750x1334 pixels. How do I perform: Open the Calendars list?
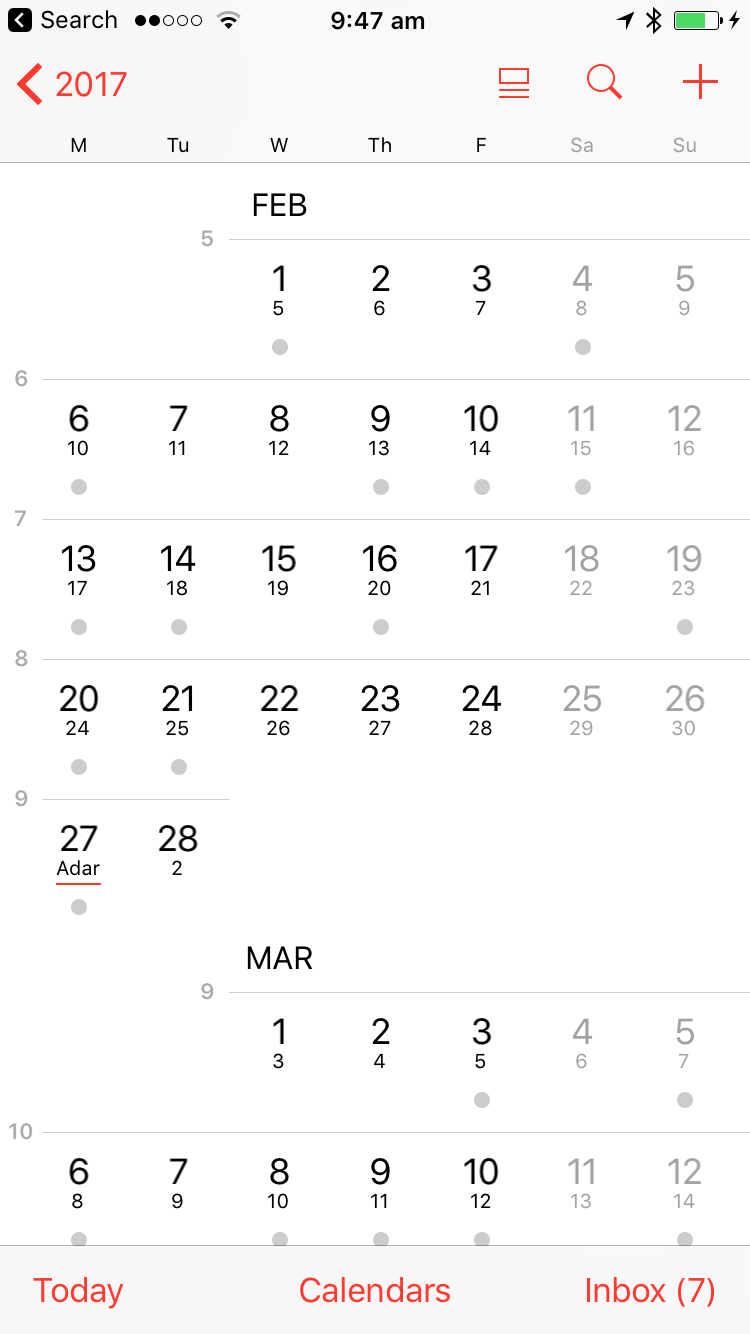coord(375,1290)
